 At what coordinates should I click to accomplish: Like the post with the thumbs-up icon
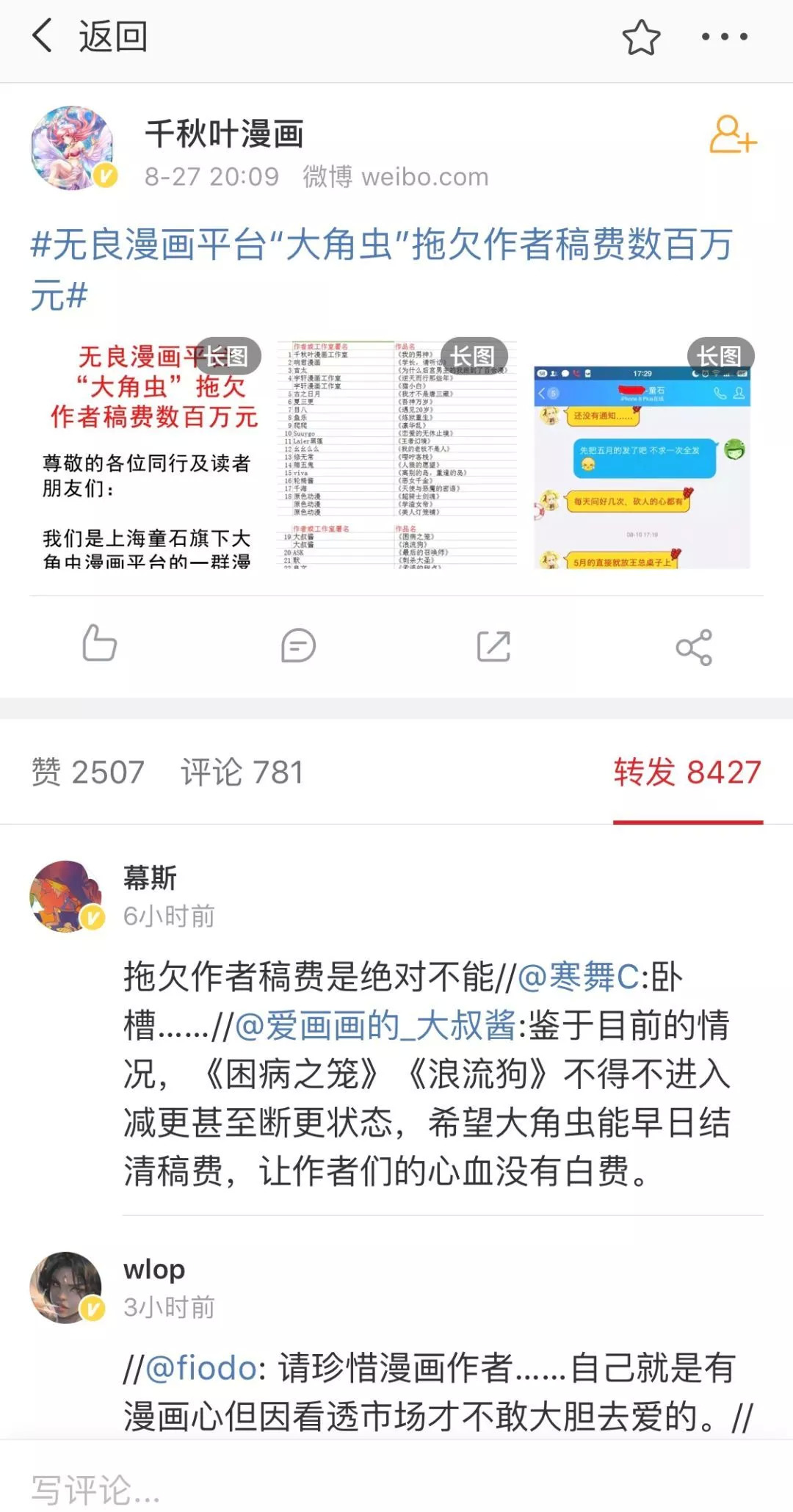coord(99,645)
